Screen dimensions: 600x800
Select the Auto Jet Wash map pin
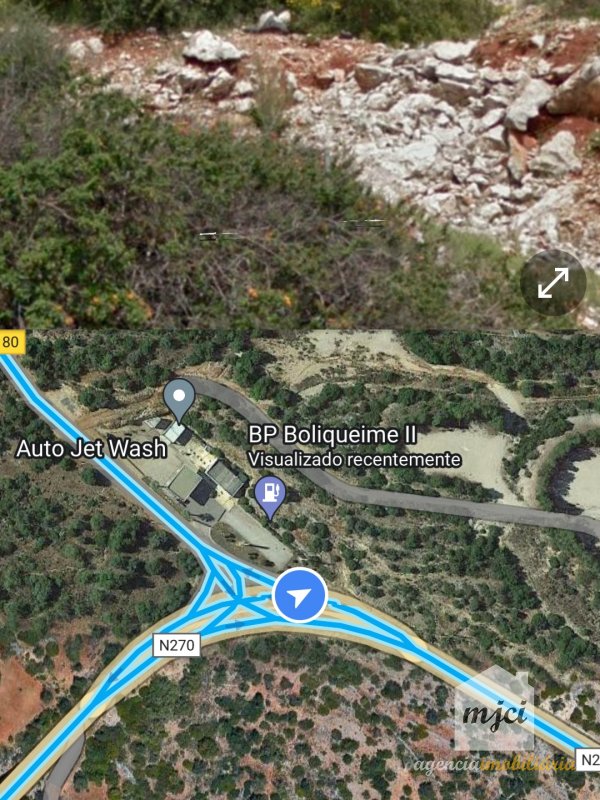(179, 398)
